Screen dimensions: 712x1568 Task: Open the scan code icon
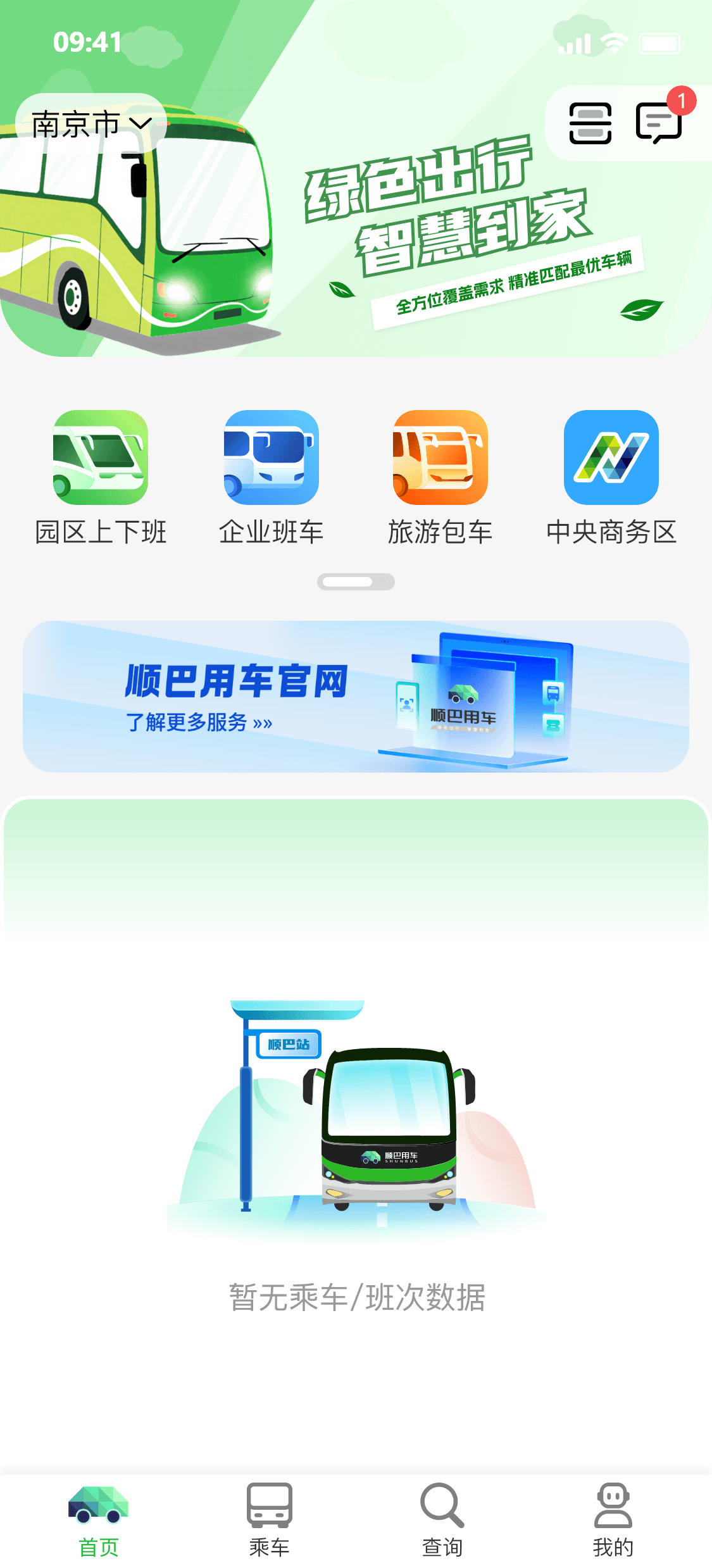pyautogui.click(x=590, y=123)
